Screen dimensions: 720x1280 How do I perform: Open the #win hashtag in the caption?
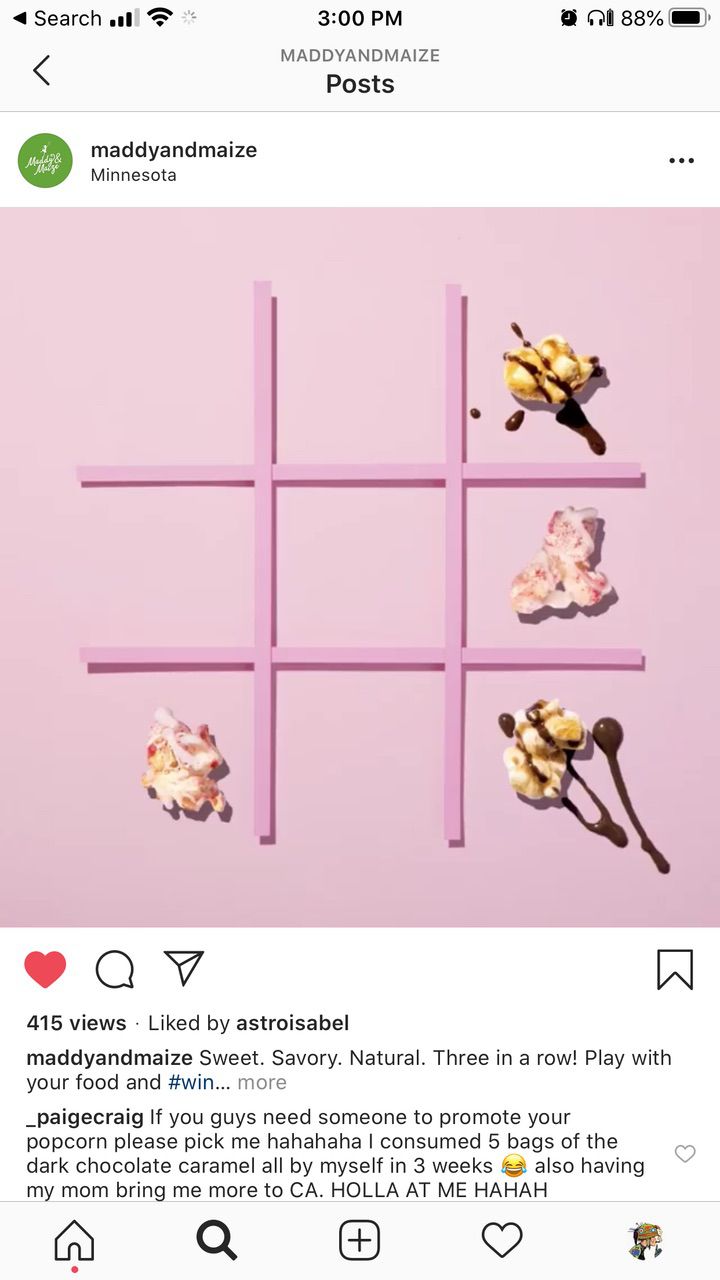[191, 1082]
